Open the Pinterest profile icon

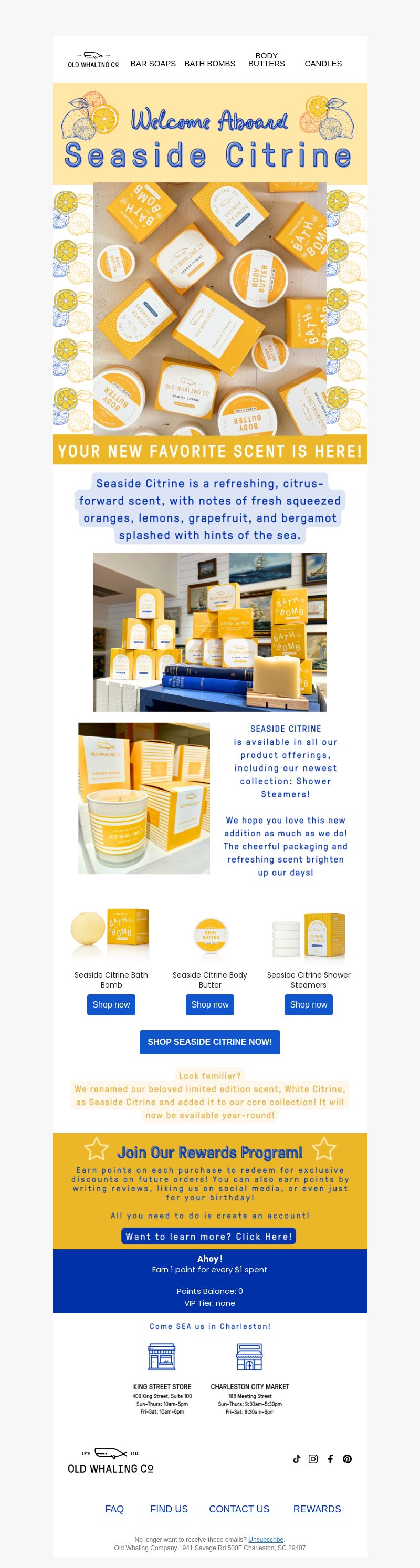[x=347, y=1458]
